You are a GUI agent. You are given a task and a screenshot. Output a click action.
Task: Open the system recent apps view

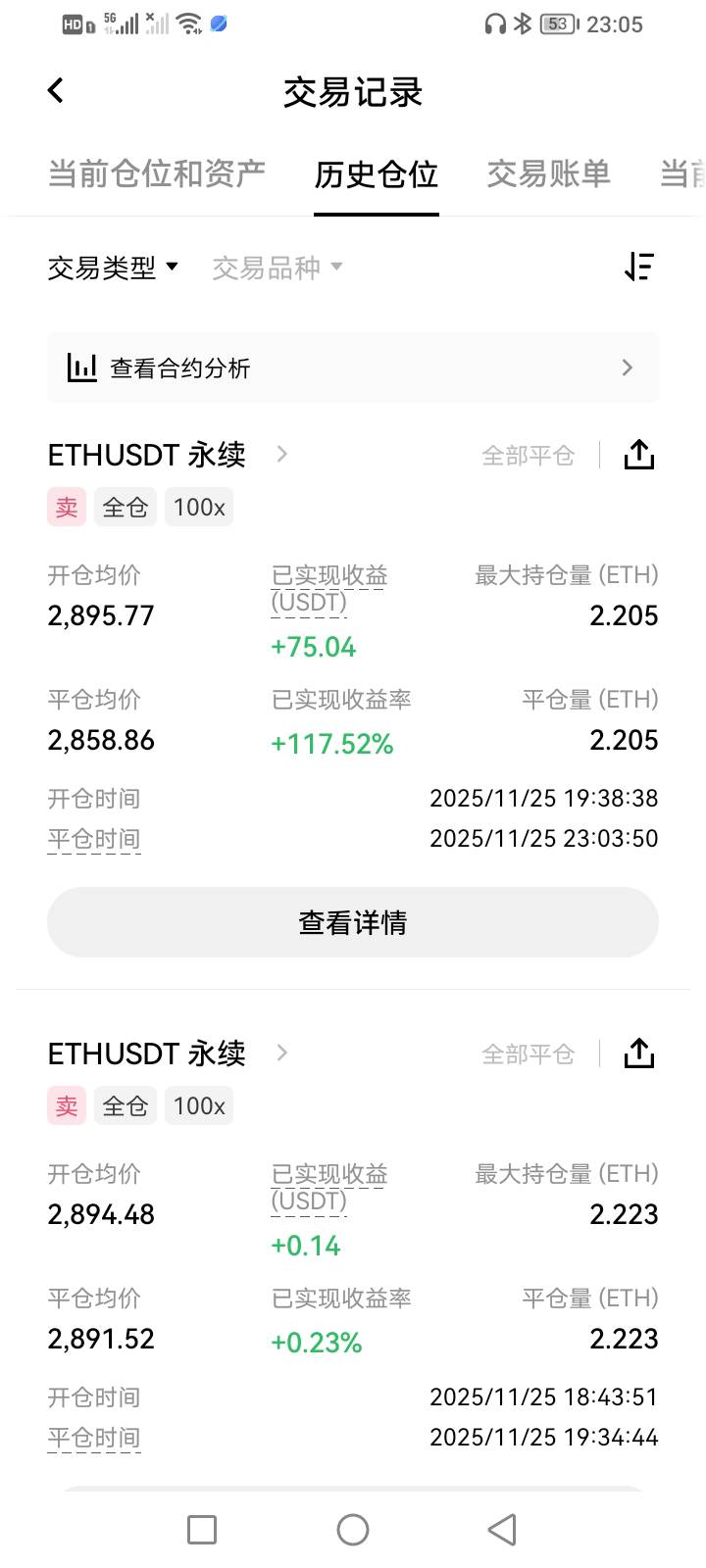[x=202, y=1529]
